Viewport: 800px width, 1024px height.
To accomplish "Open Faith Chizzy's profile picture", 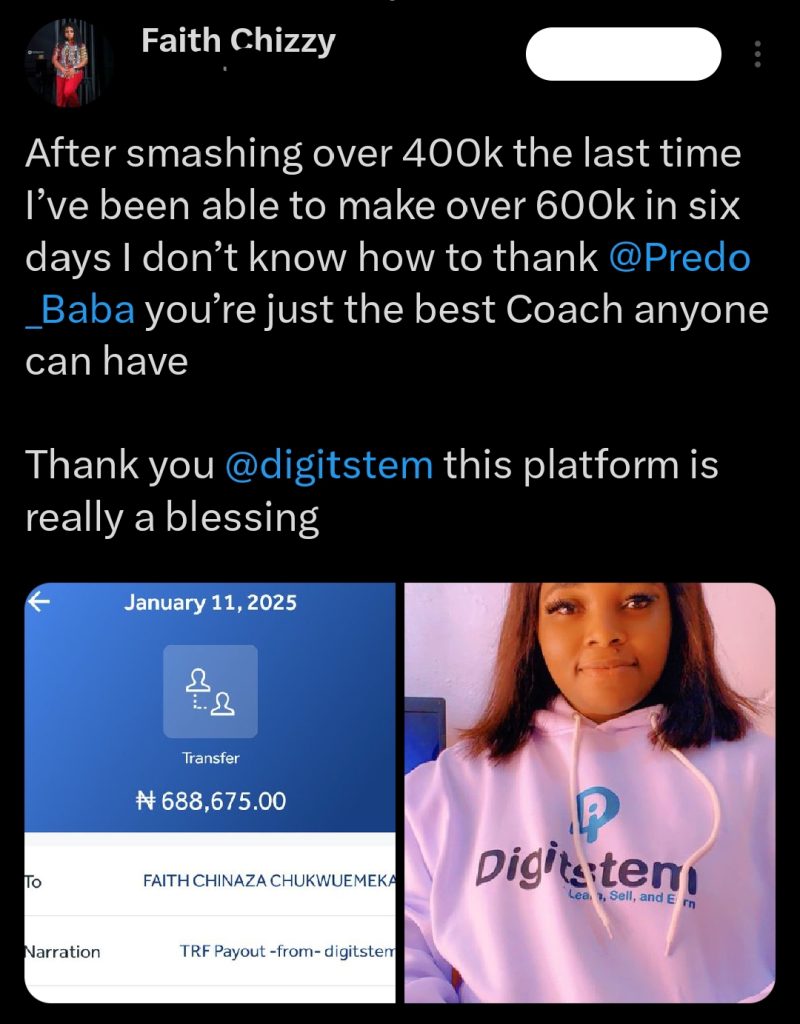I will [x=68, y=62].
